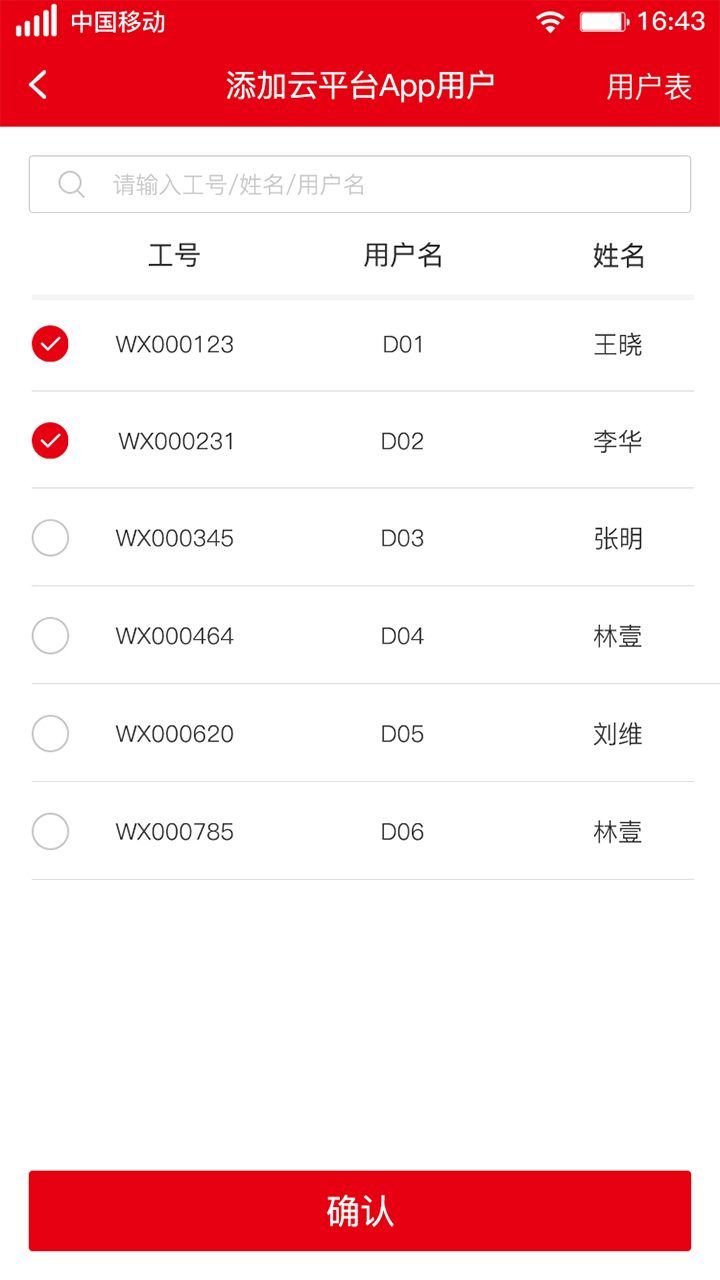Deselect the checked circle for WX000231
The width and height of the screenshot is (720, 1280).
click(50, 440)
